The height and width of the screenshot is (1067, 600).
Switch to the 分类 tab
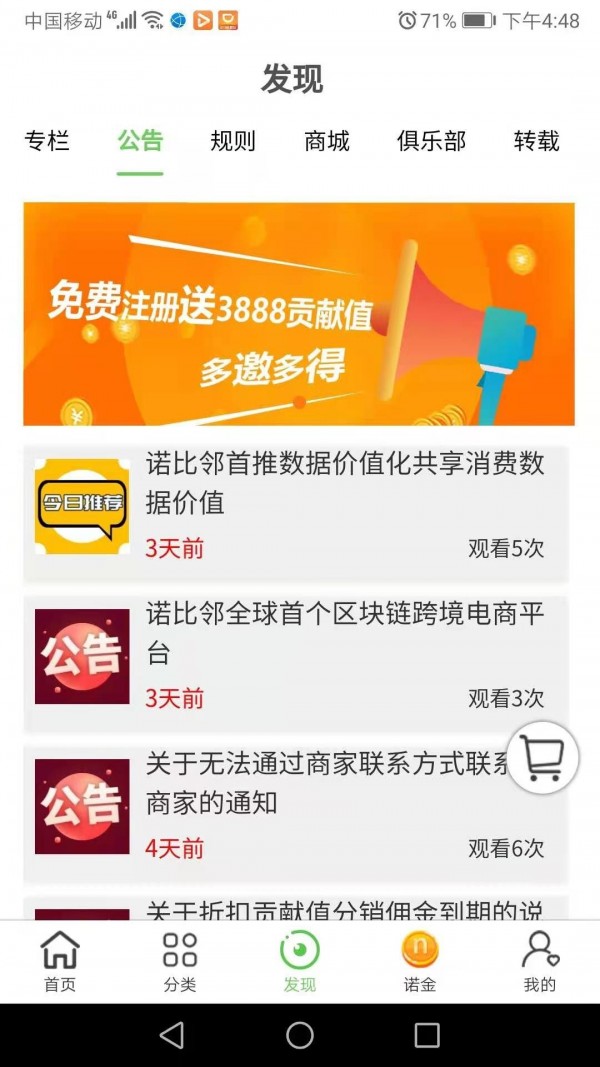[x=180, y=961]
